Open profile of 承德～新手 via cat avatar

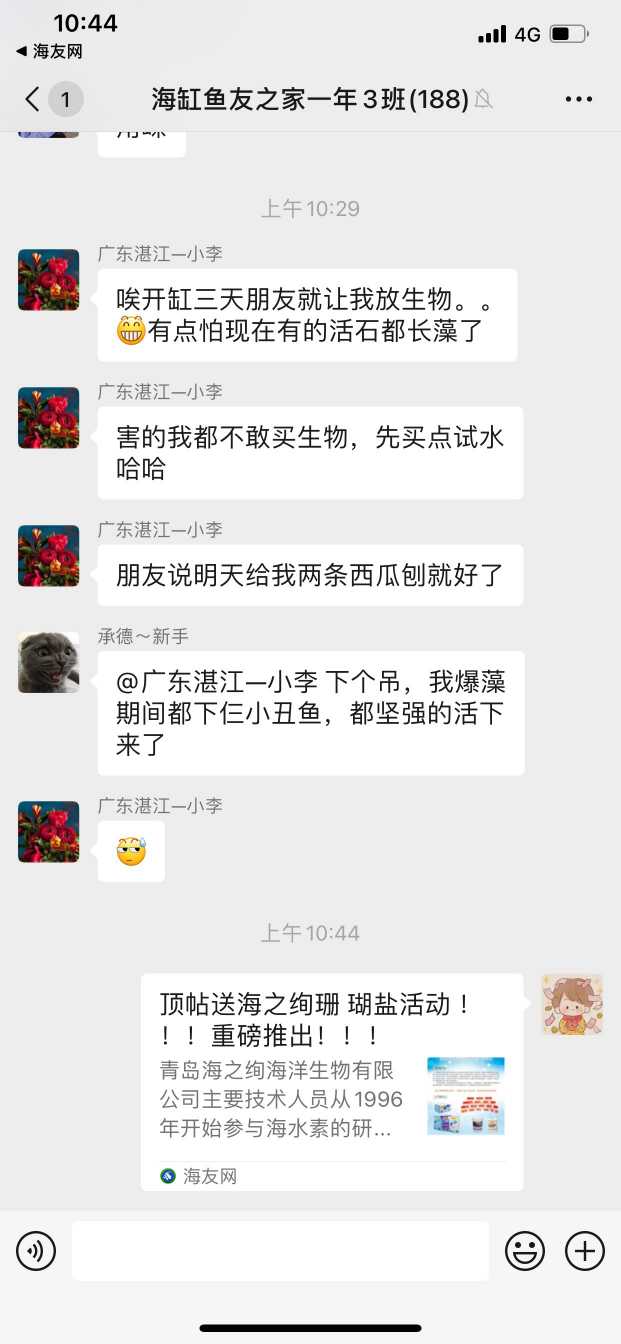point(49,662)
